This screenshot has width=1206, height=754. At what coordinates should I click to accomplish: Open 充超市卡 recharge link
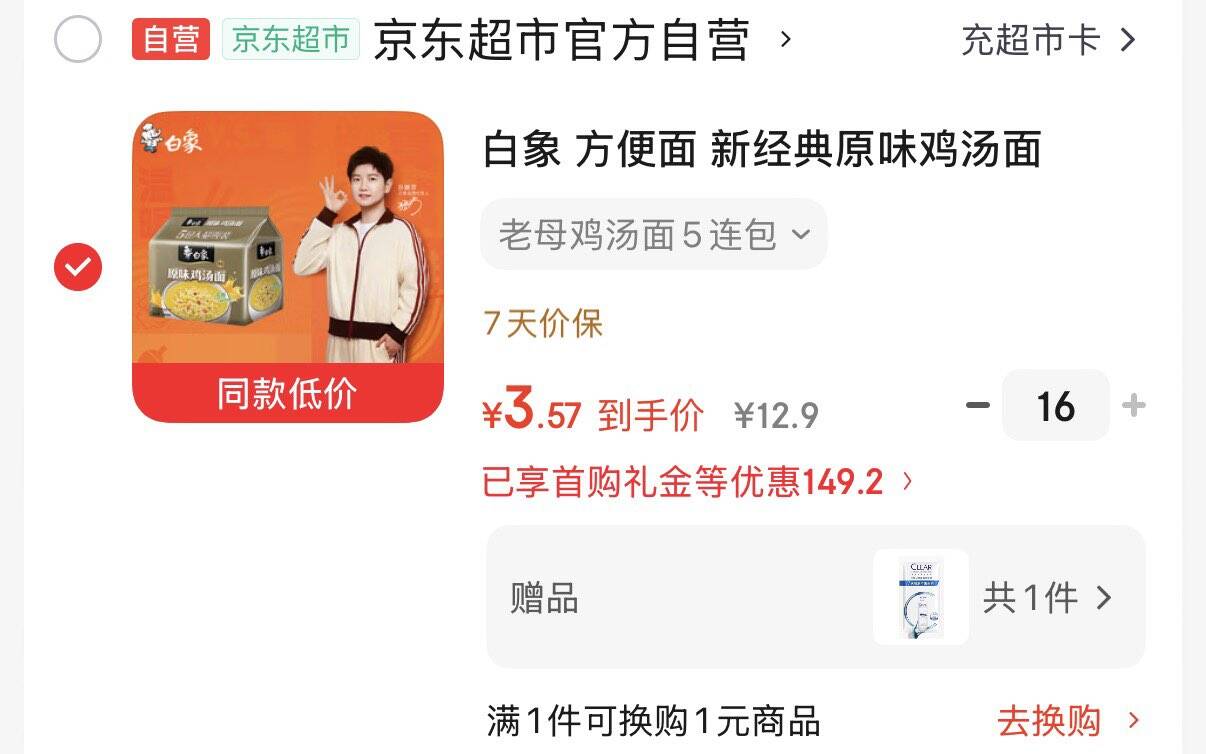click(x=1048, y=40)
